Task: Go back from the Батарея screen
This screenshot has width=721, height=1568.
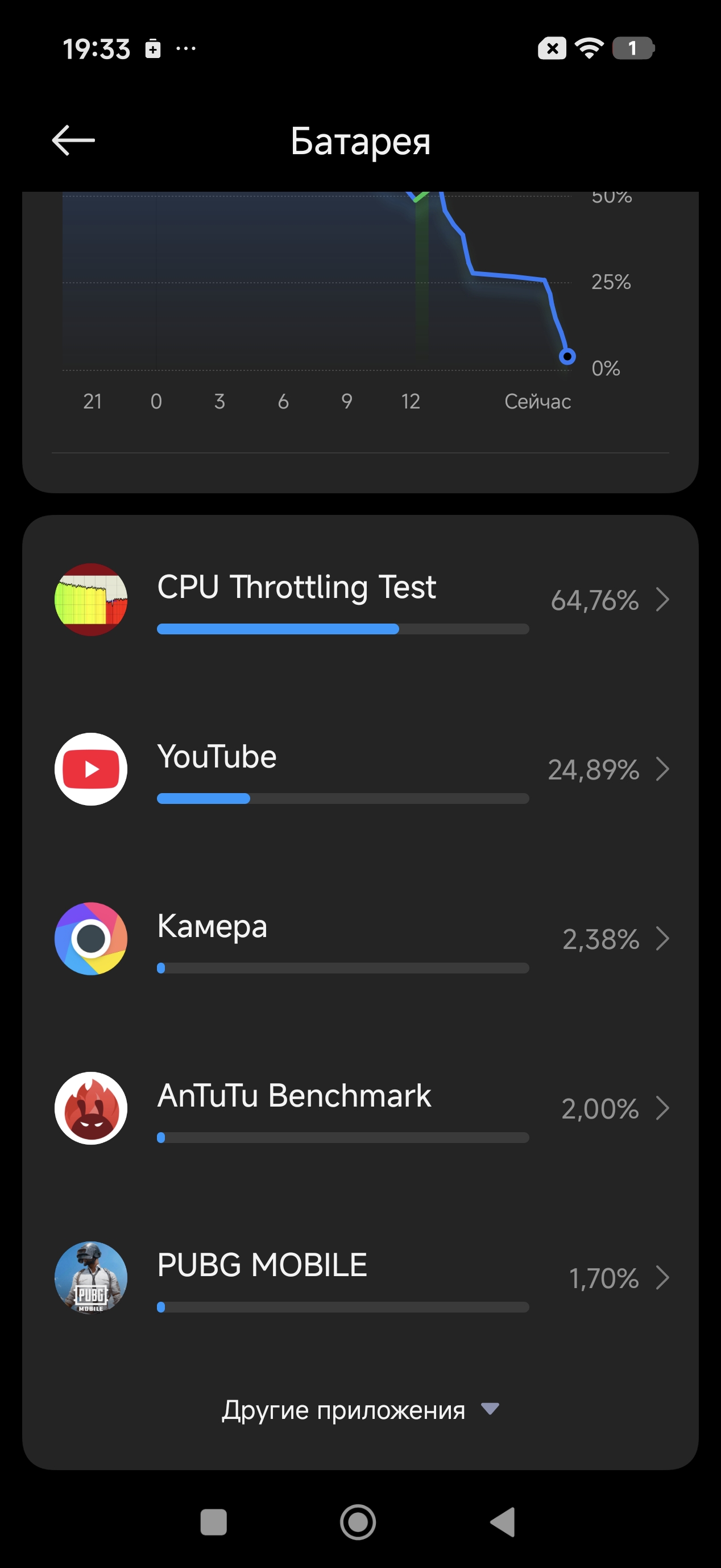Action: [x=73, y=141]
